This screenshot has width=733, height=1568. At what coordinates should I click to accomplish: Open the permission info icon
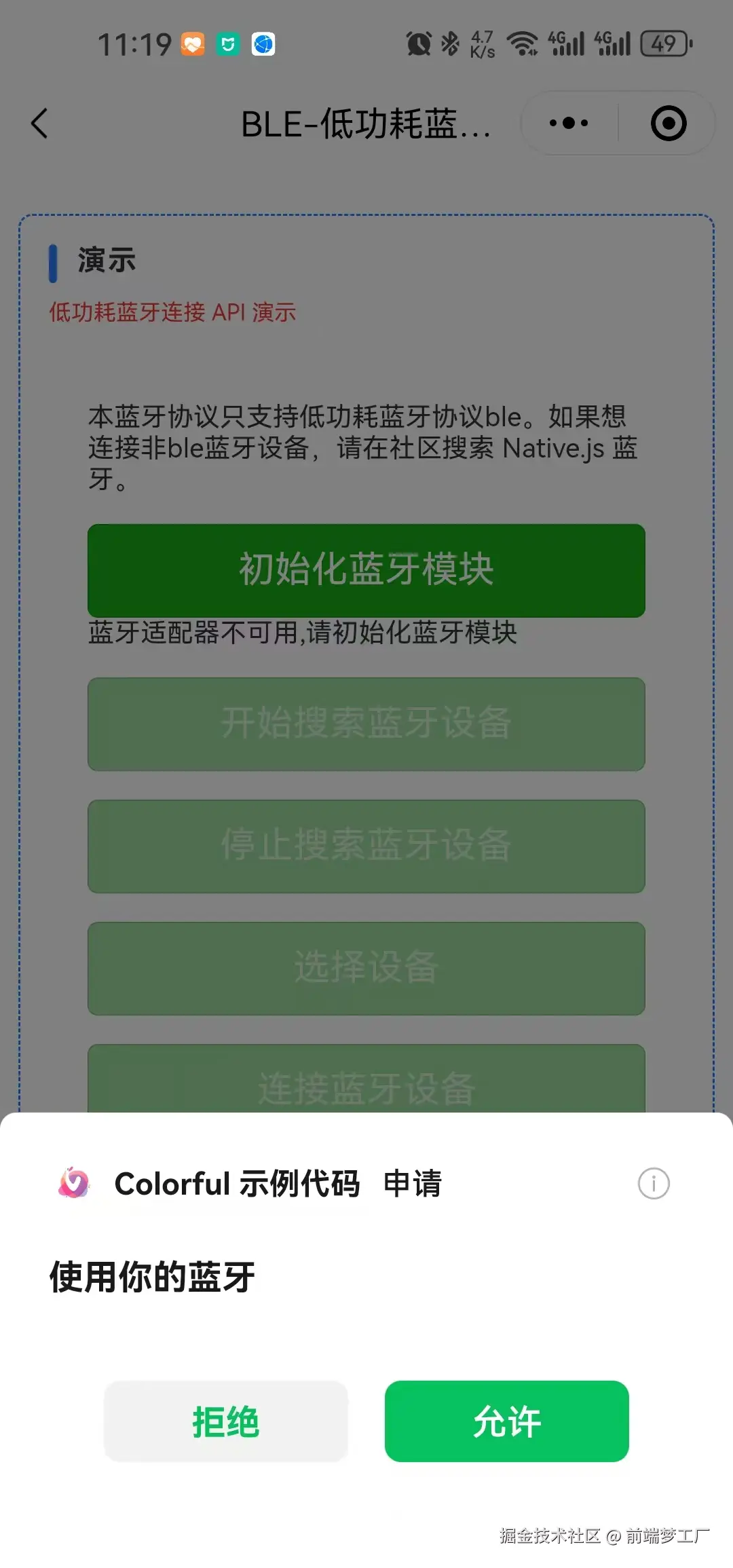point(653,1184)
